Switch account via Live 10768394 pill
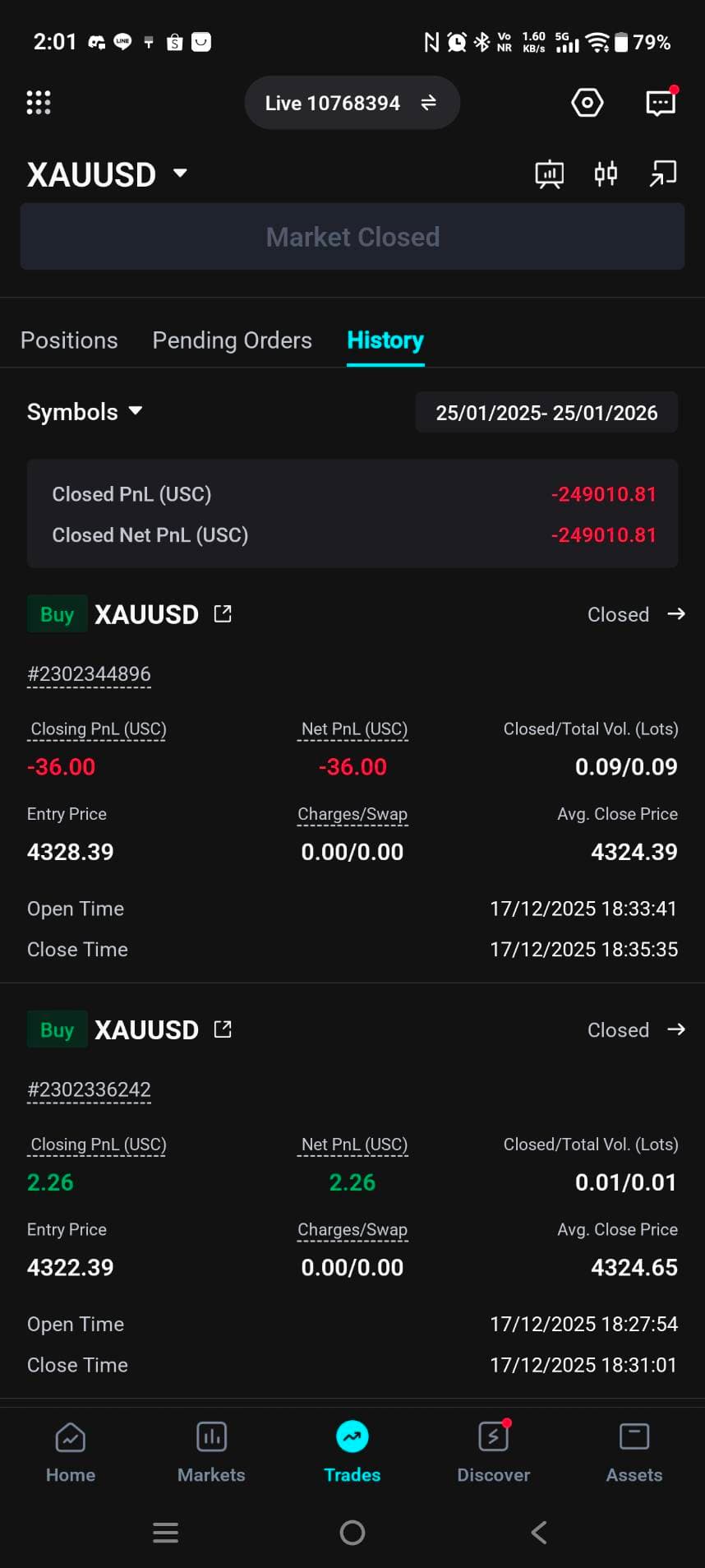705x1568 pixels. (x=352, y=103)
